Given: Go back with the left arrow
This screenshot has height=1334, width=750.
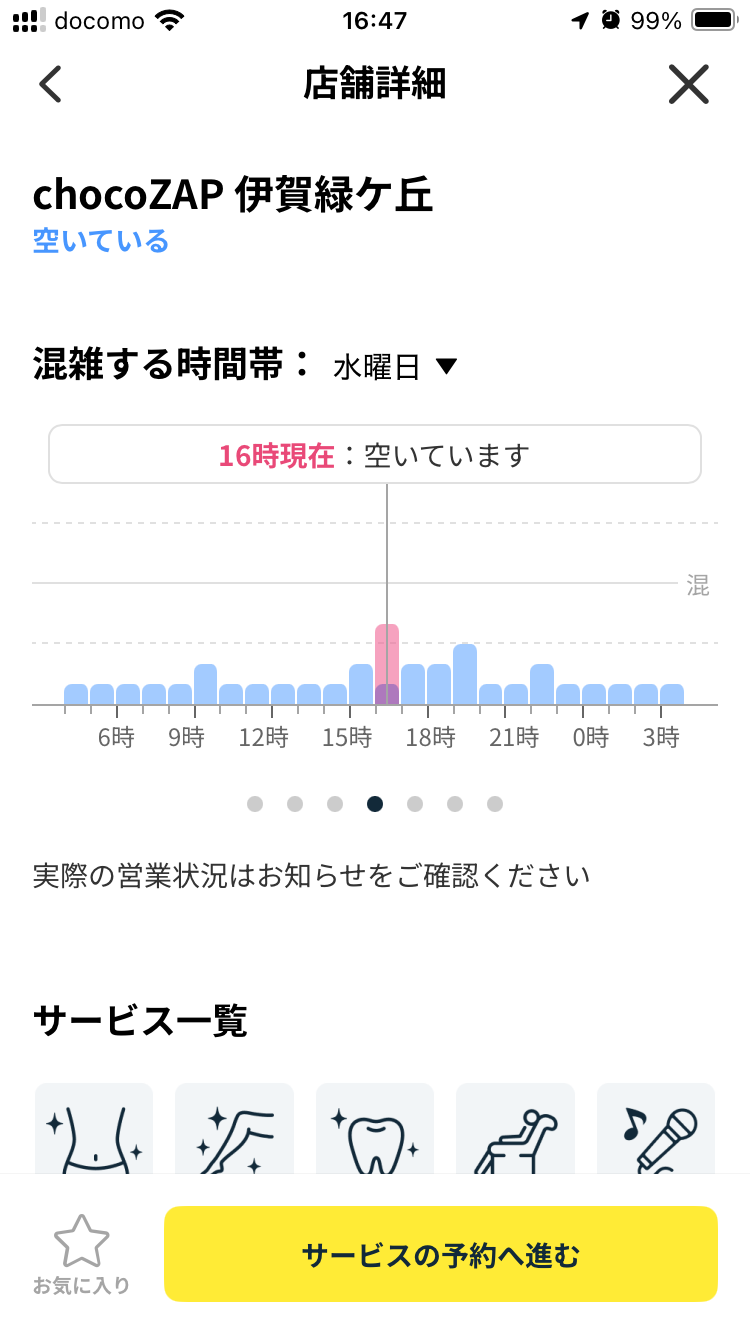Looking at the screenshot, I should coord(50,85).
